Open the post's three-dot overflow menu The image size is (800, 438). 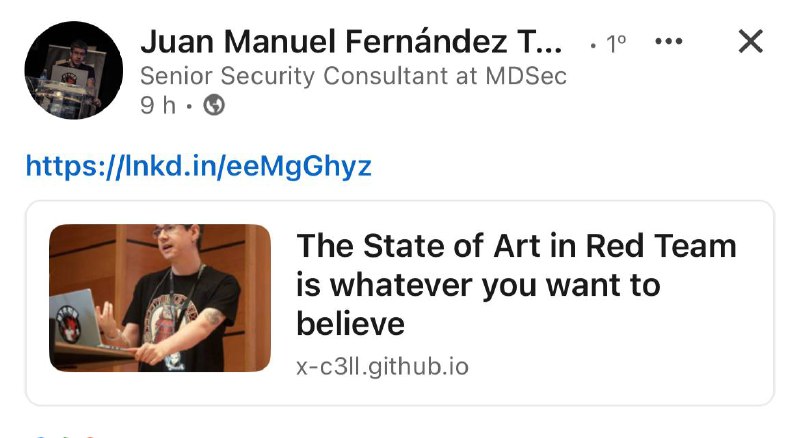pos(668,42)
